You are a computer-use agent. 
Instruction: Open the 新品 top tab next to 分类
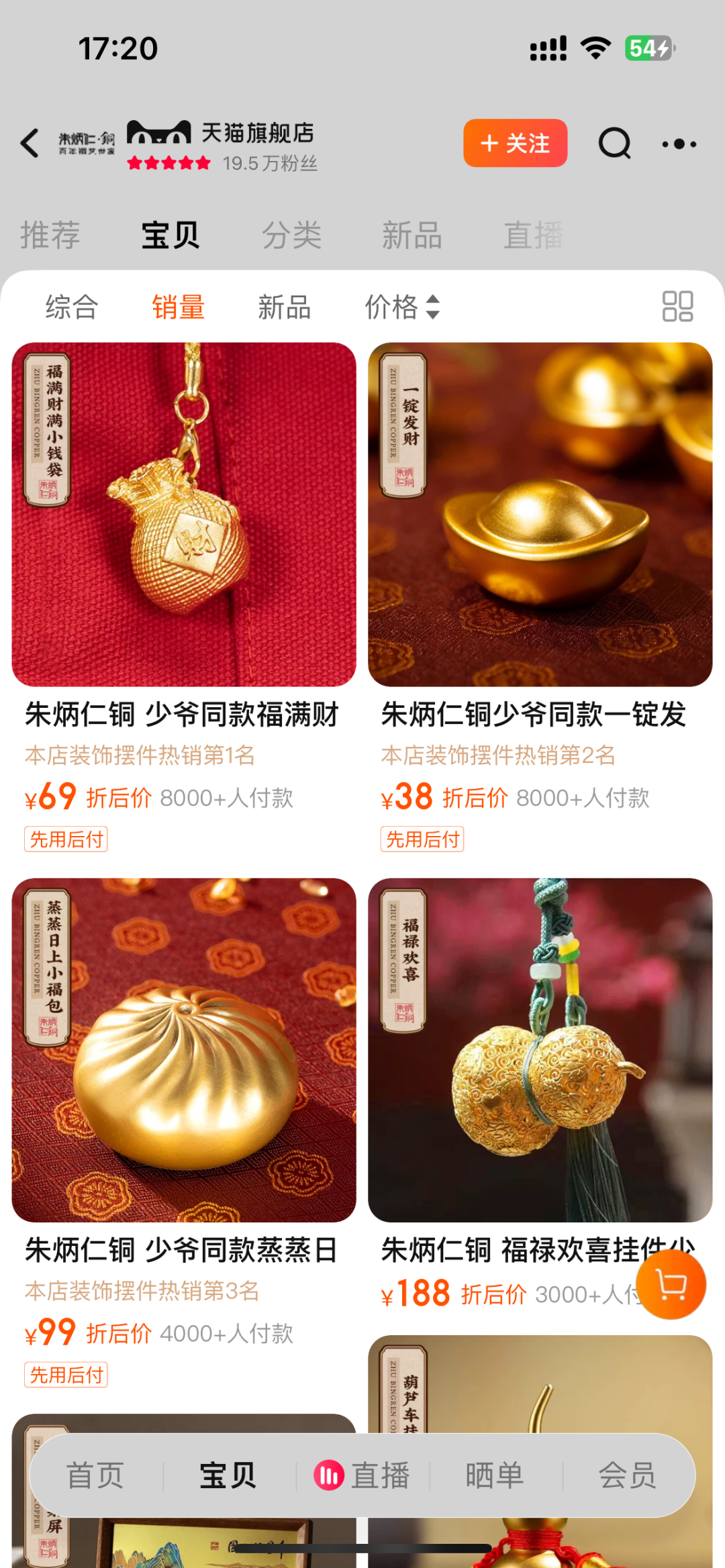412,236
